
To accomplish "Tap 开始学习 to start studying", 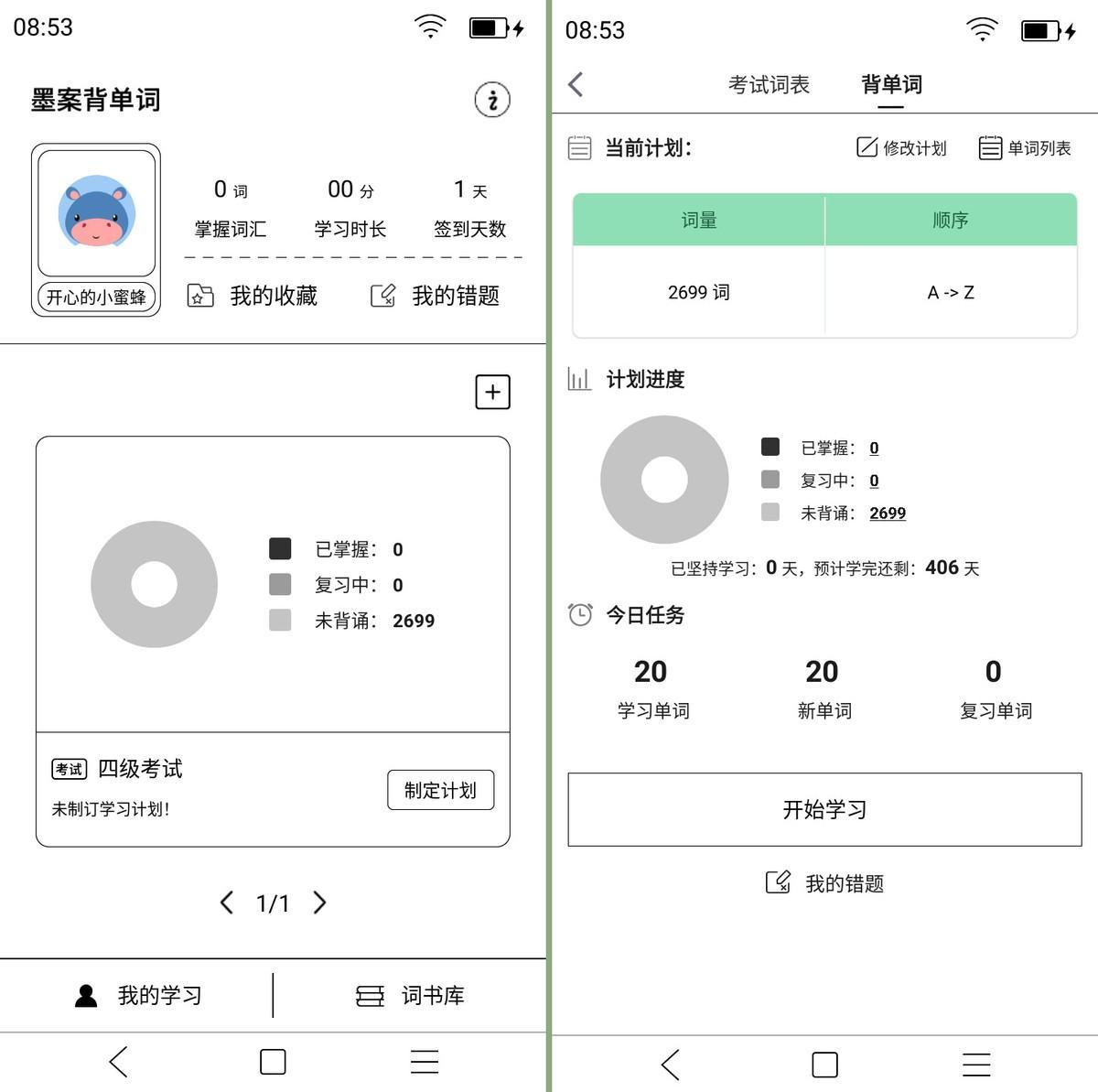I will (x=824, y=809).
